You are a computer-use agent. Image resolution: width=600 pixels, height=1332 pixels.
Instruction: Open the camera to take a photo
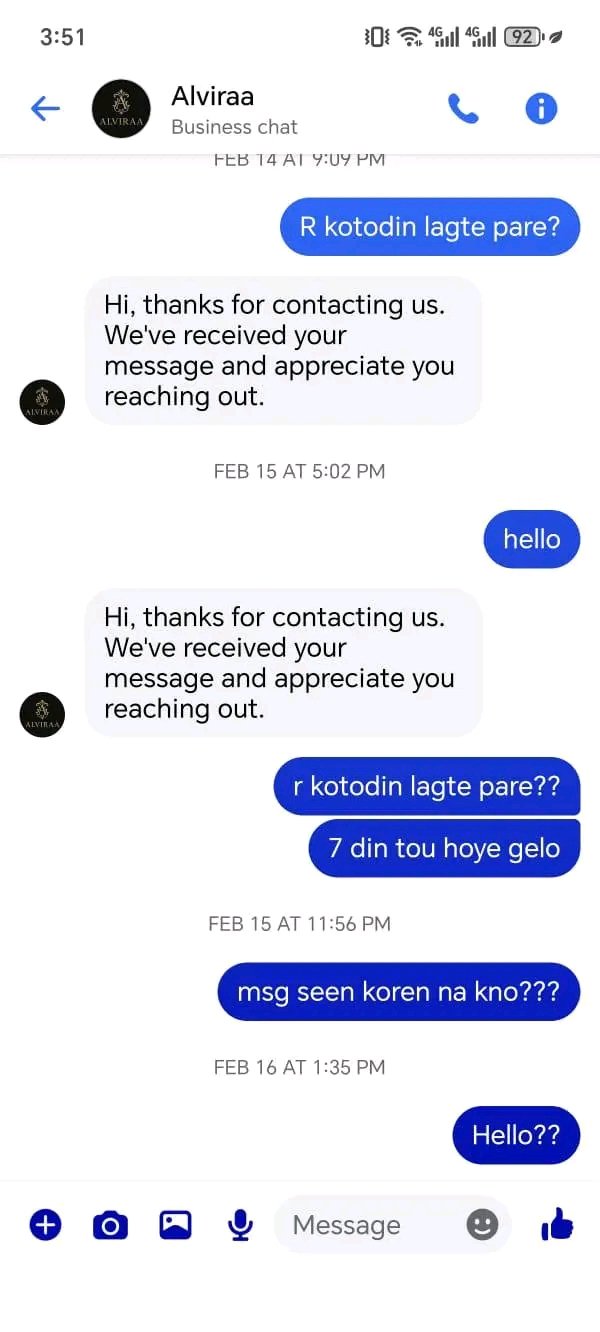110,1224
